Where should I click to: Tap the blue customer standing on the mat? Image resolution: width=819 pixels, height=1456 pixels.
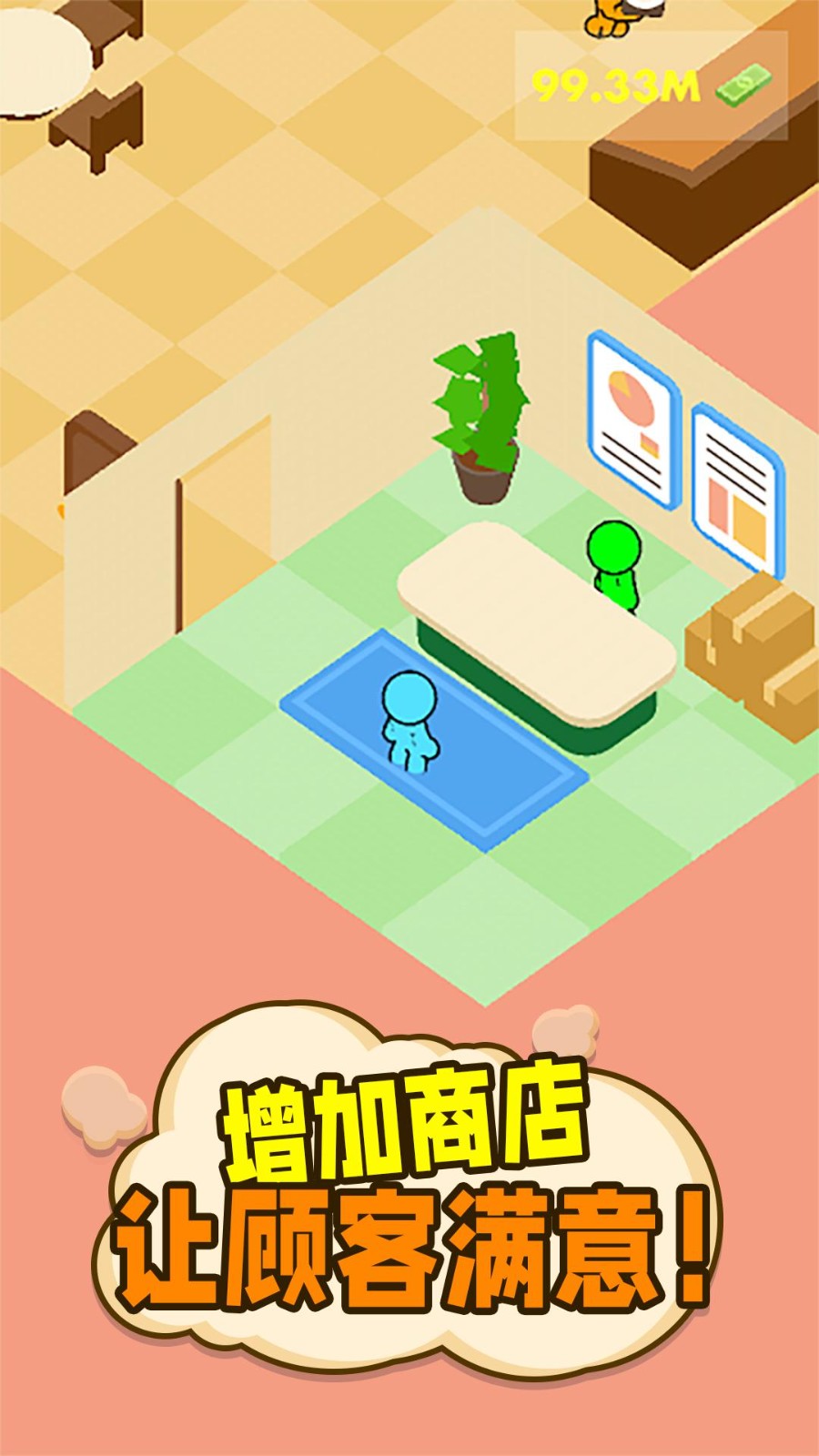click(x=409, y=719)
